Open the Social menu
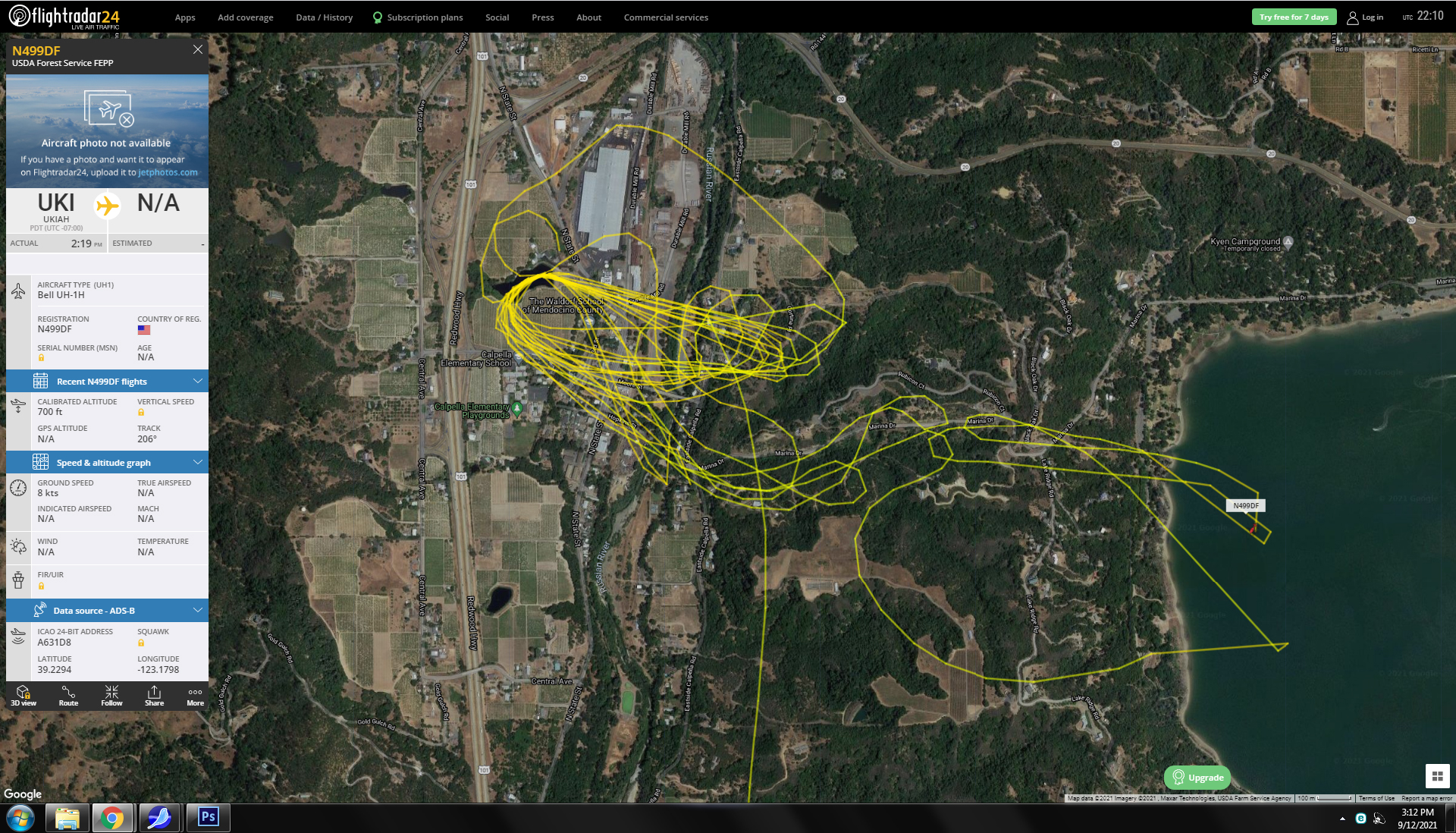Screen dimensions: 1456x833 [497, 17]
